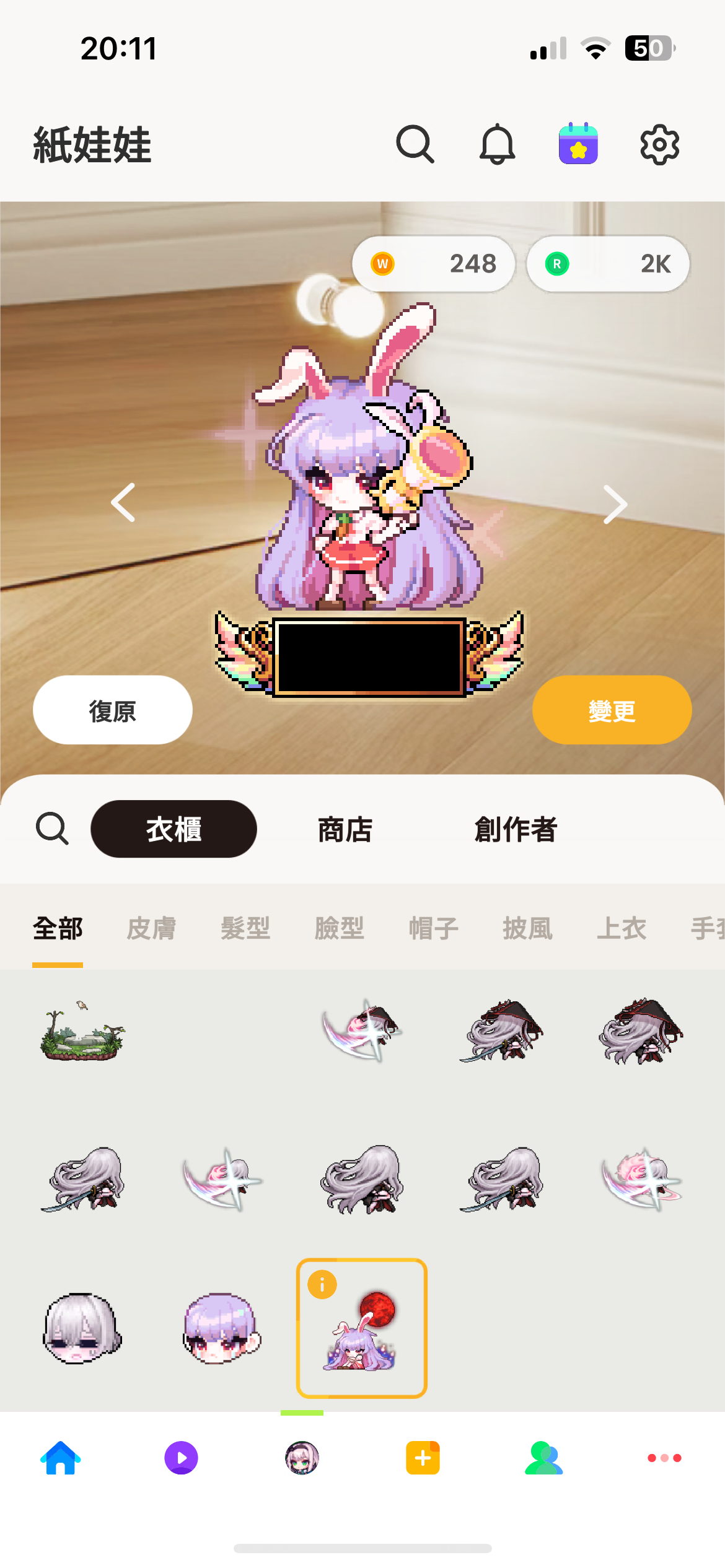Screen dimensions: 725x1568
Task: Show previous avatar with left arrow
Action: [x=123, y=502]
